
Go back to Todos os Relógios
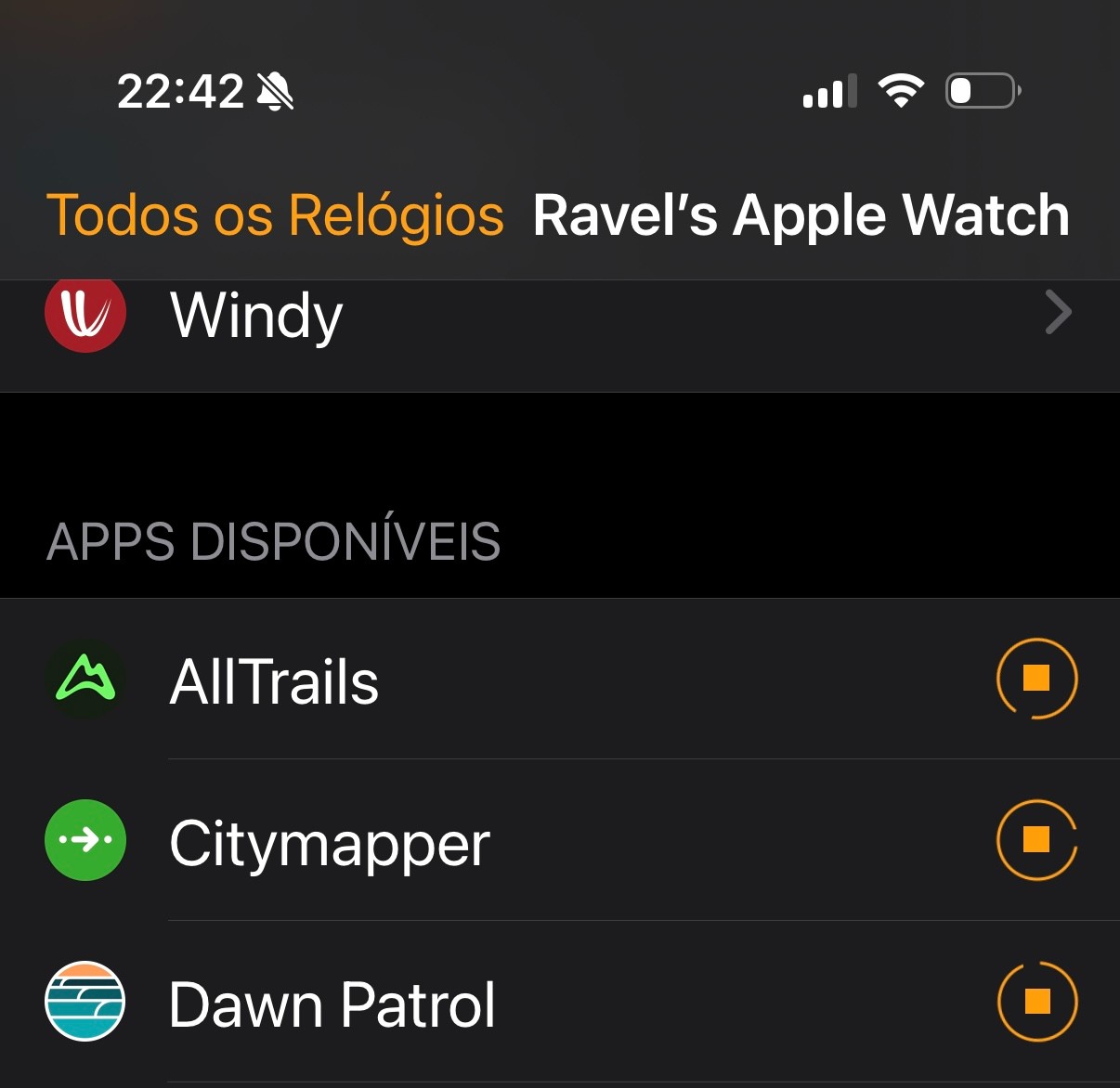pos(275,215)
